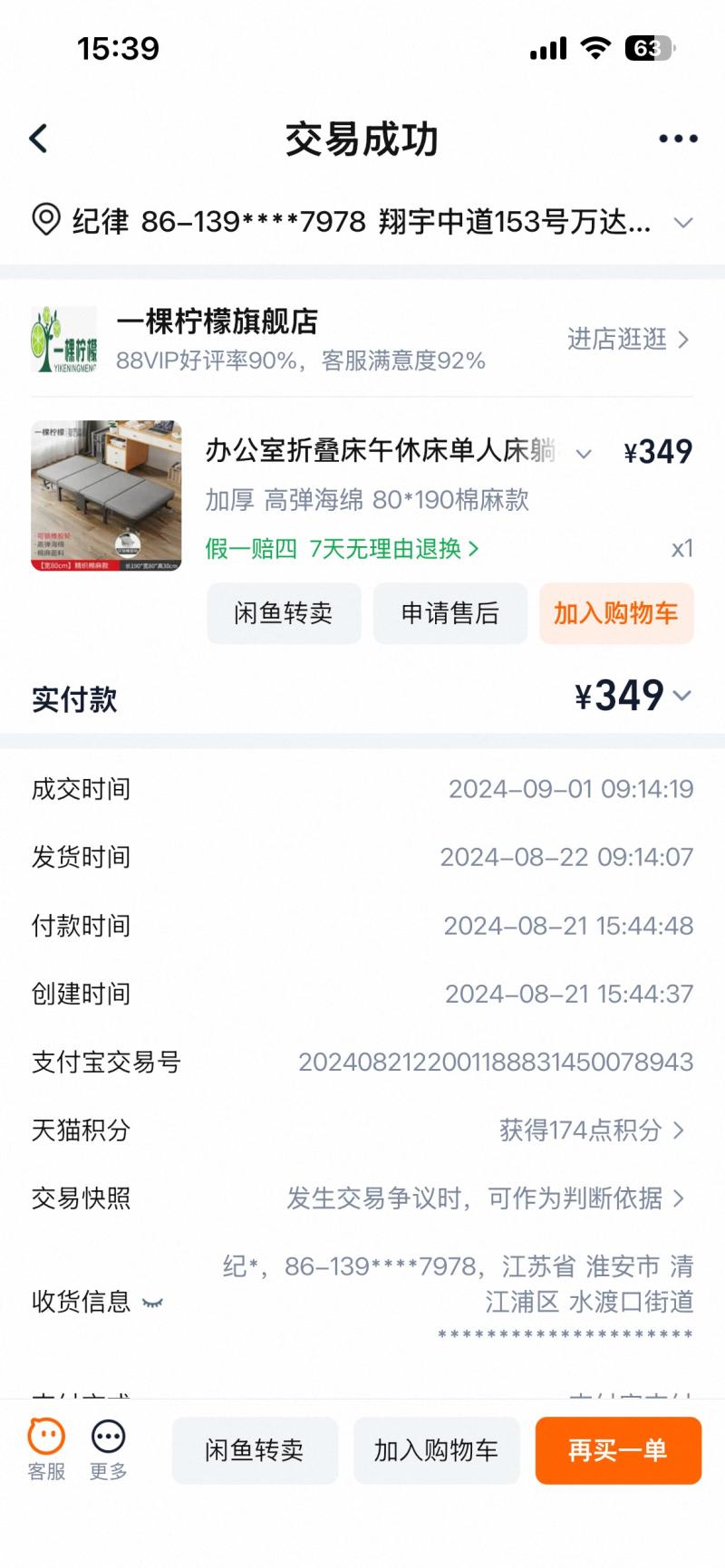Viewport: 725px width, 1568px height.
Task: Tap 加入购物车 in the bottom bar
Action: click(x=436, y=1450)
